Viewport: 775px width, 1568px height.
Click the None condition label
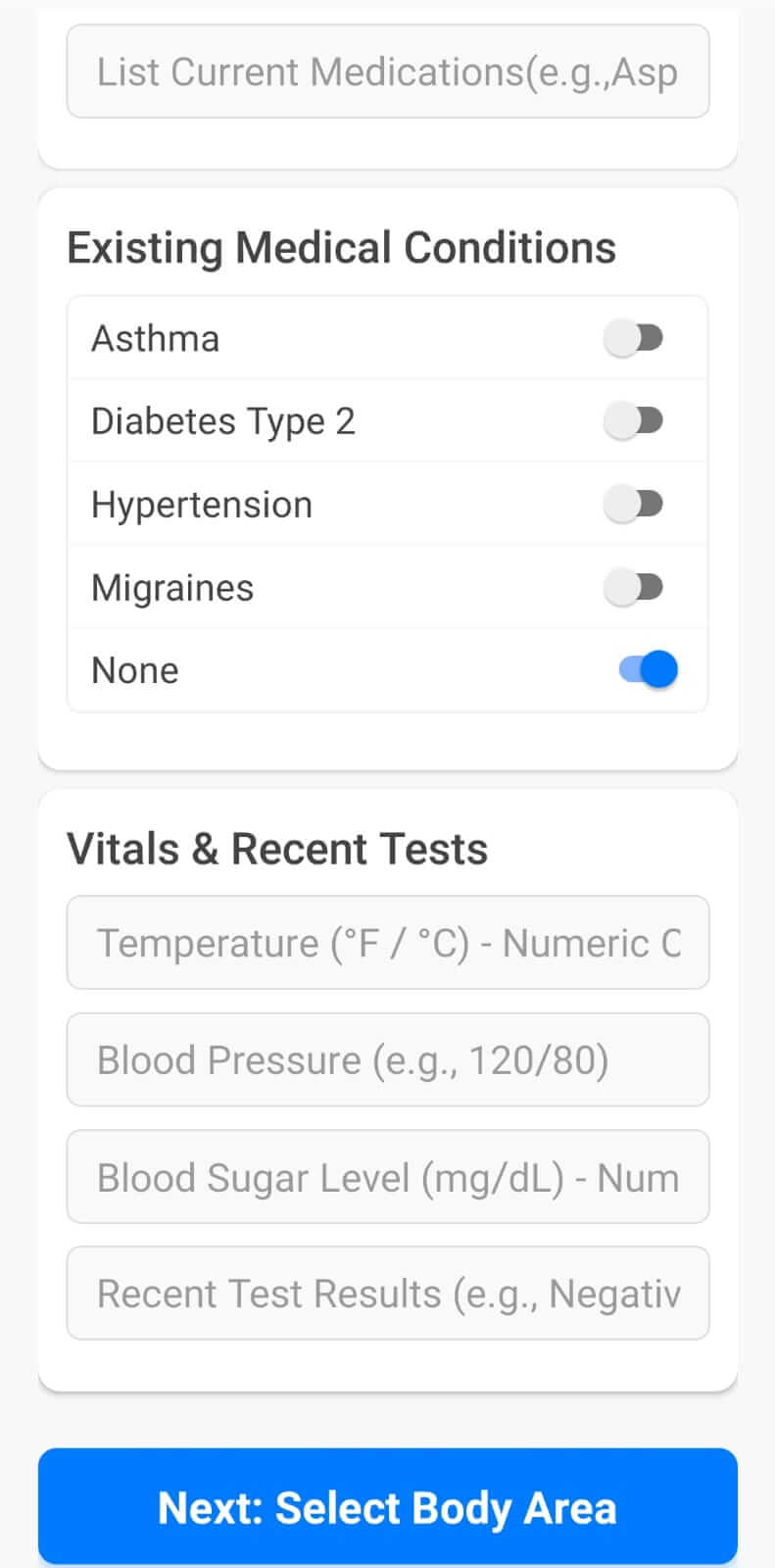134,668
